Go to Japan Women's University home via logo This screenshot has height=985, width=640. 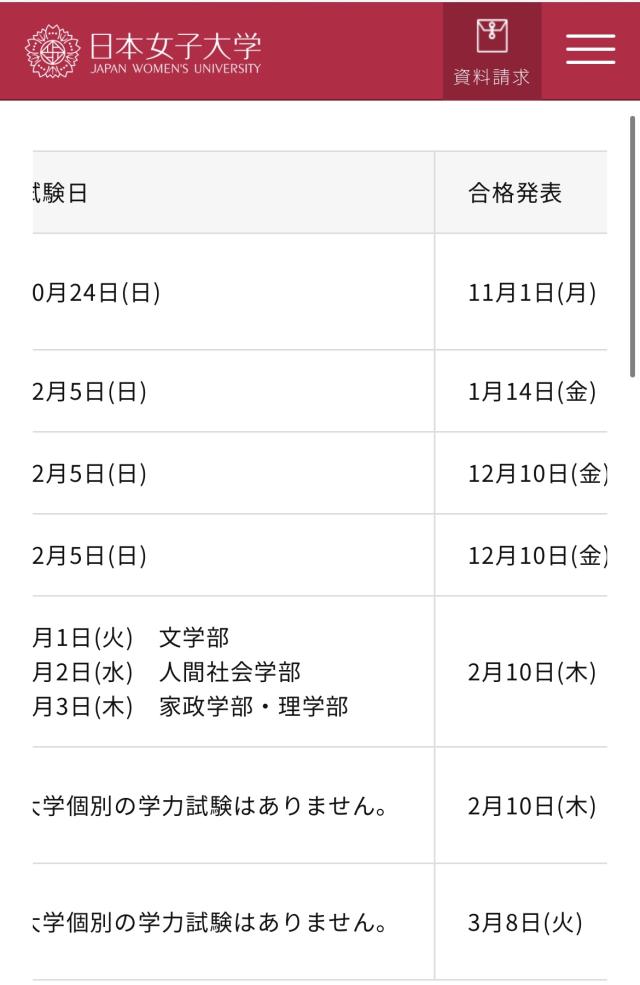coord(144,51)
